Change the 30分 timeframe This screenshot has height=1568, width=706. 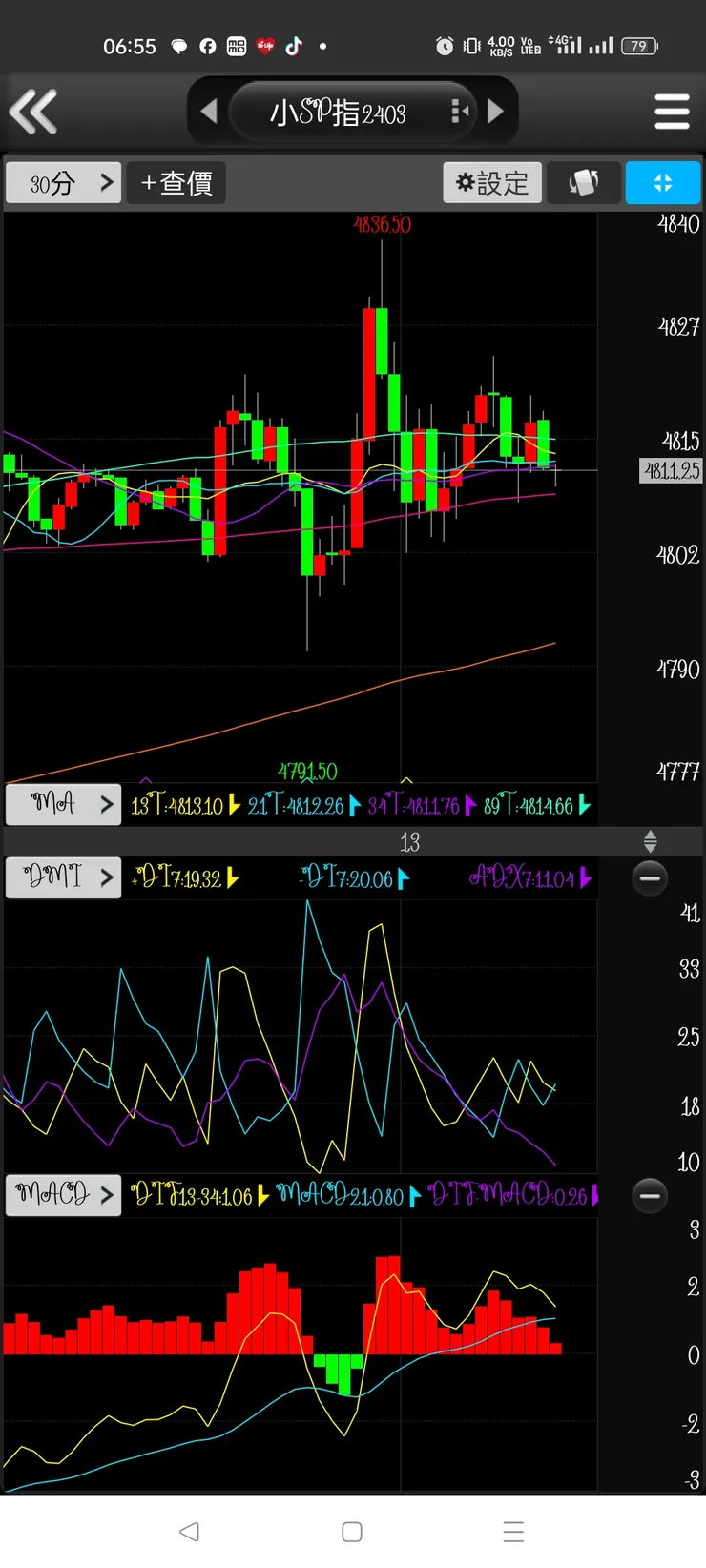(64, 182)
